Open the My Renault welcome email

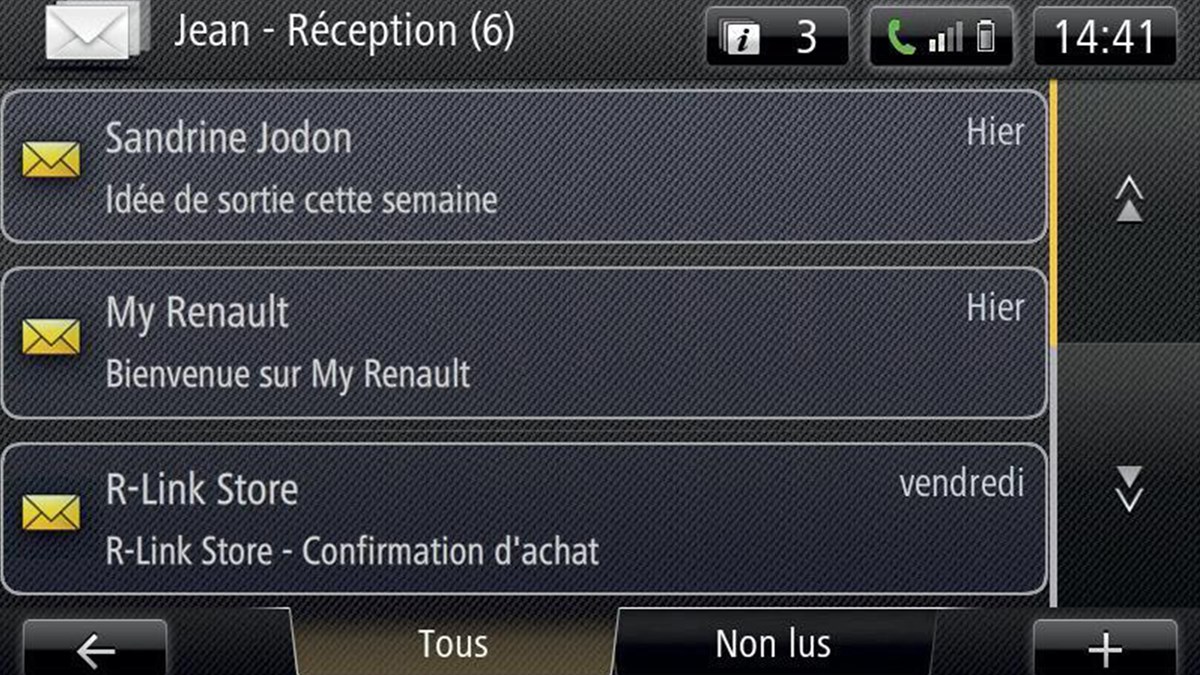pos(524,343)
